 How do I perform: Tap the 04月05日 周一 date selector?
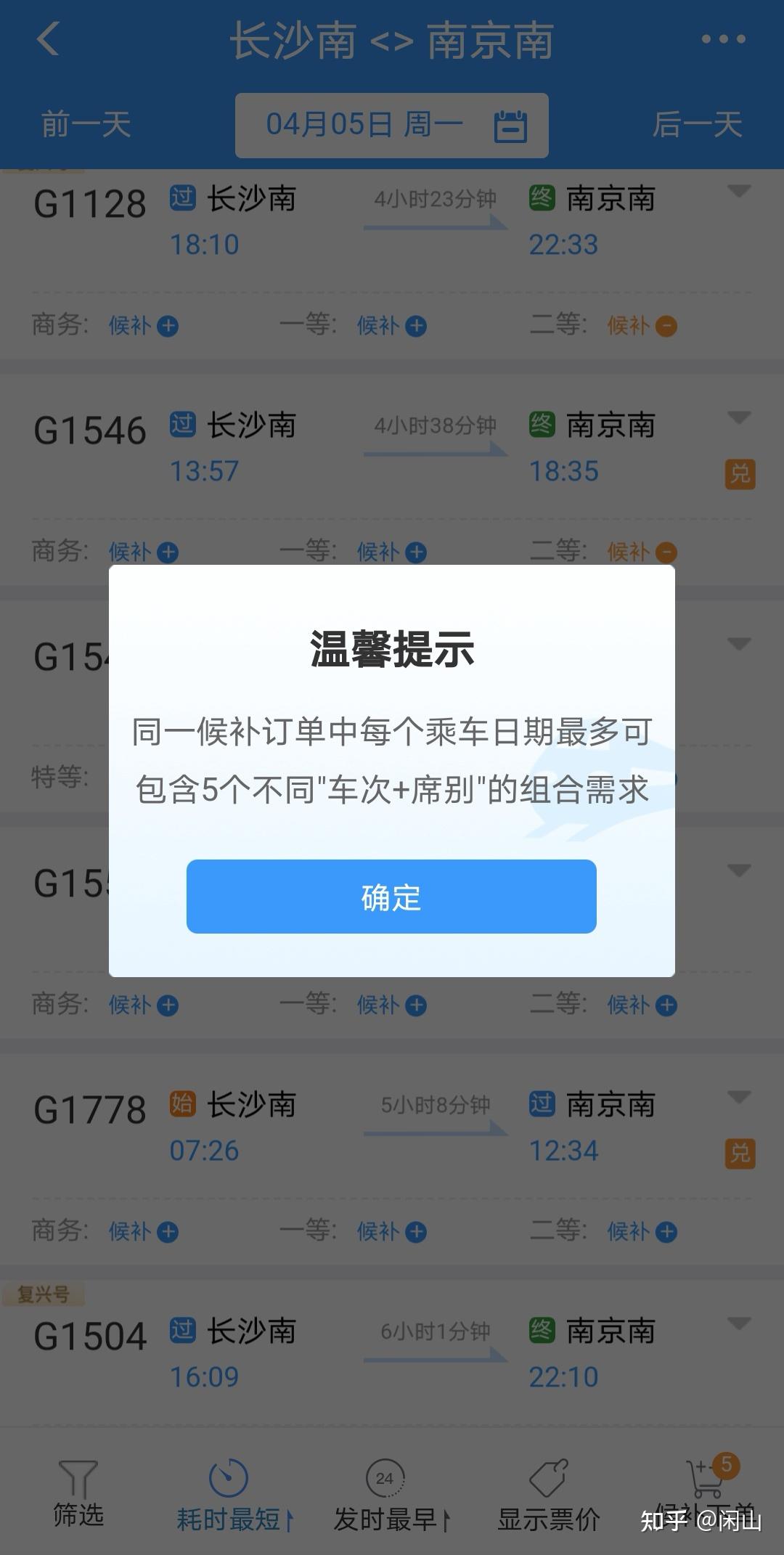click(367, 123)
